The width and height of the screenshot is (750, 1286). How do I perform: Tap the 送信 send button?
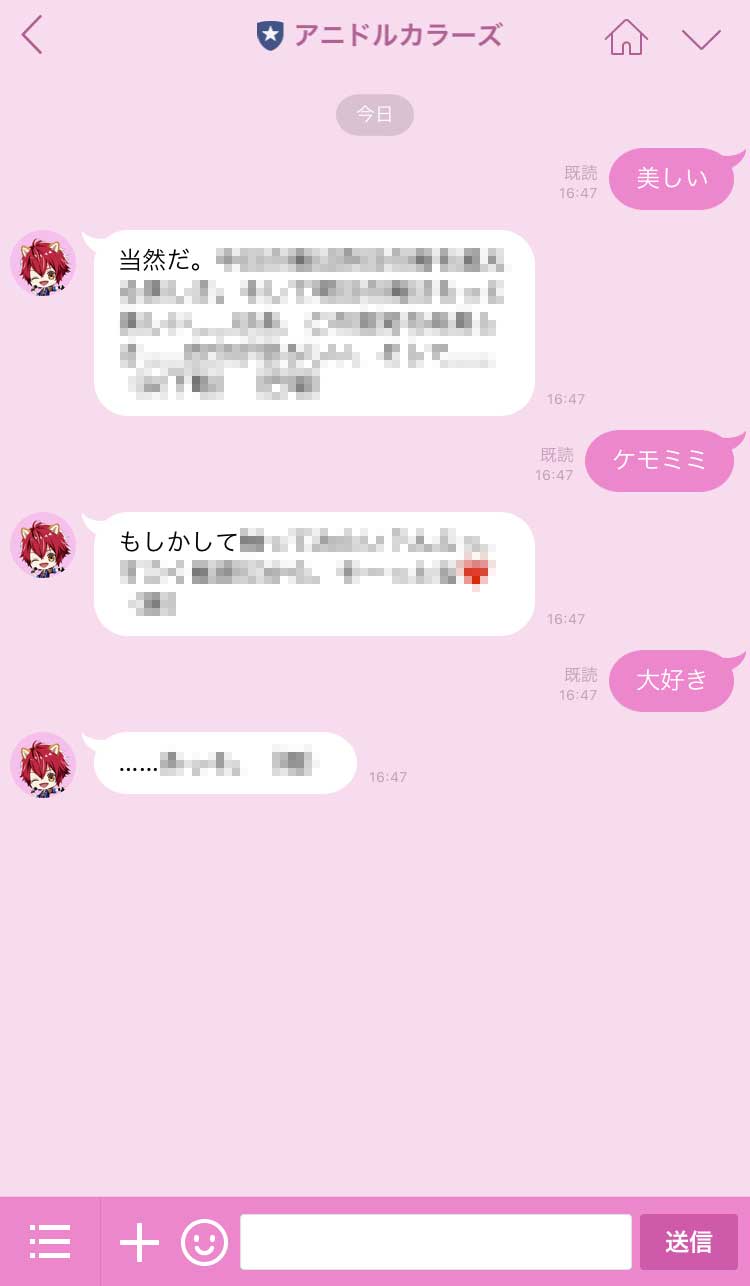688,1242
